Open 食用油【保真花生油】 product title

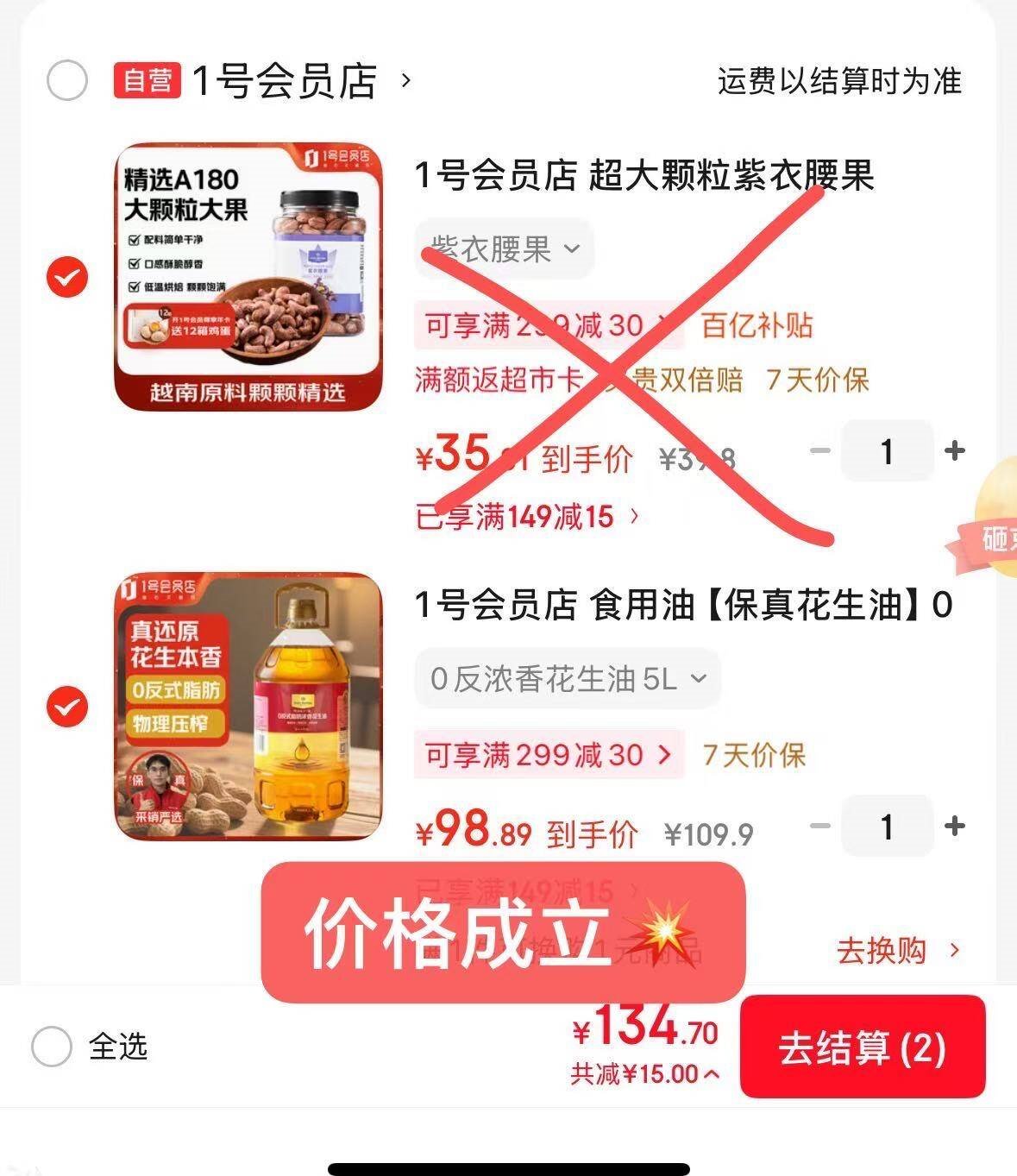click(x=681, y=605)
